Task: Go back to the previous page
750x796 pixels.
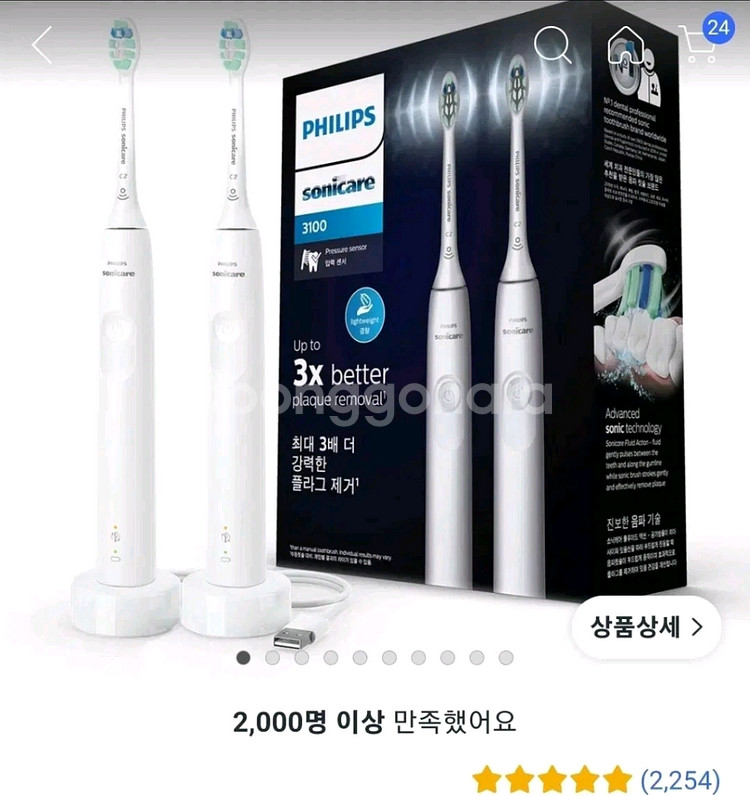Action: point(42,45)
